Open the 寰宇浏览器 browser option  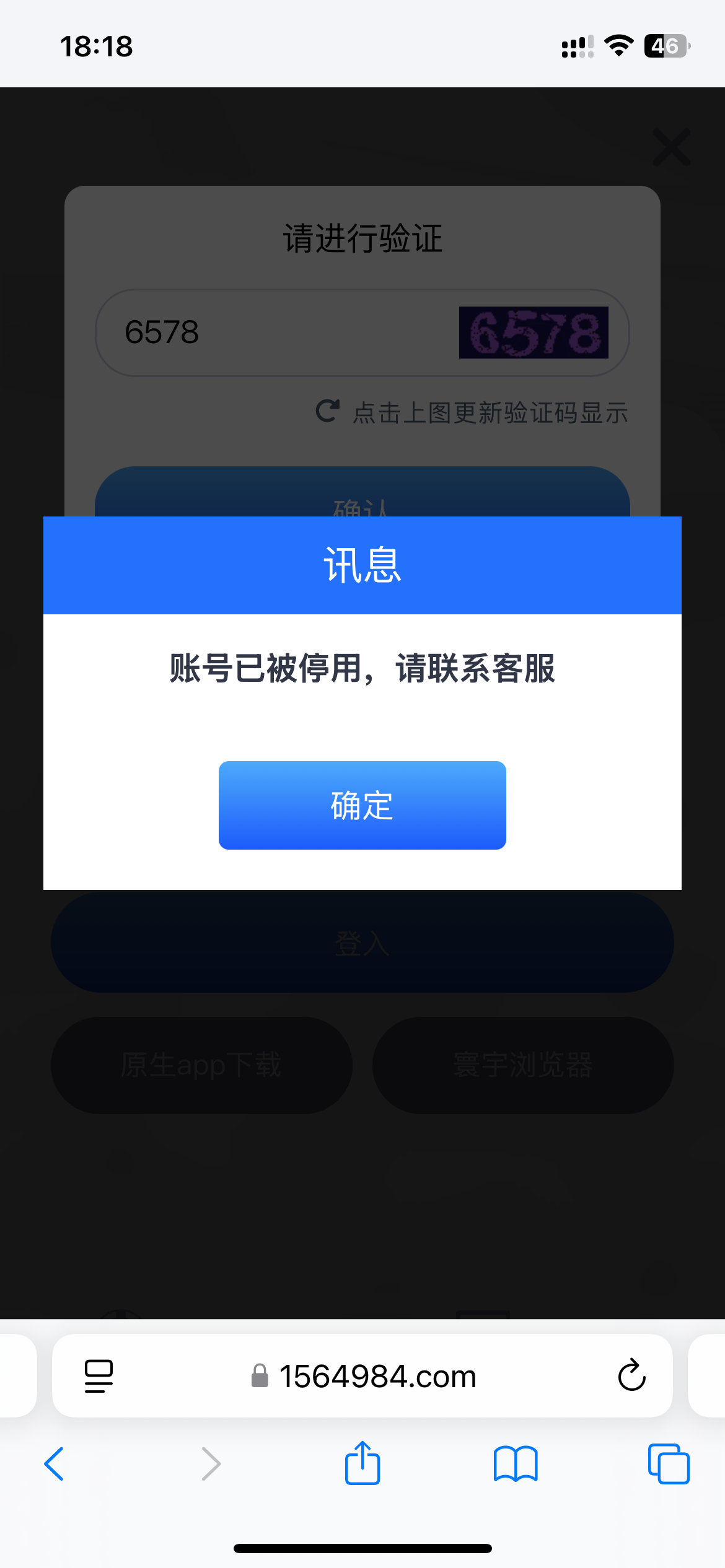tap(523, 1065)
